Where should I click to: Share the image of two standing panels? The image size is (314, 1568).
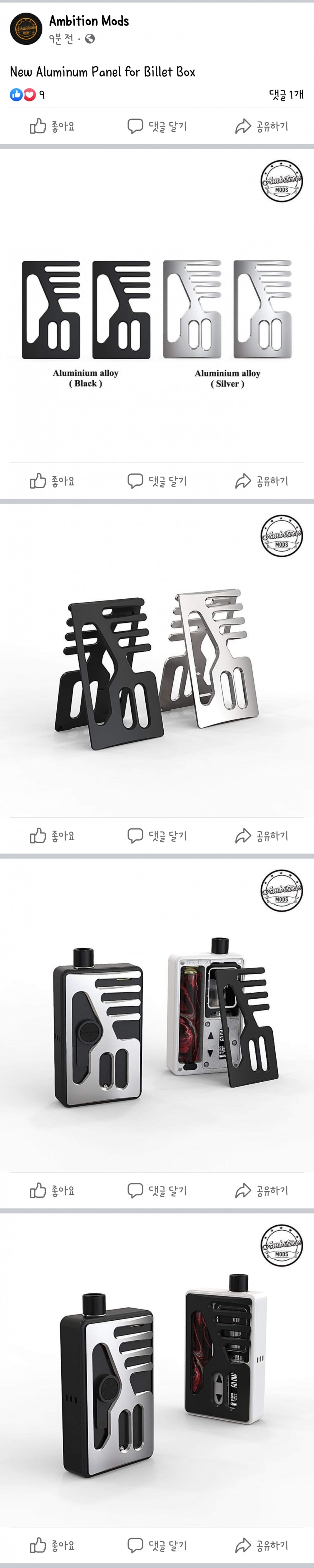(x=262, y=836)
